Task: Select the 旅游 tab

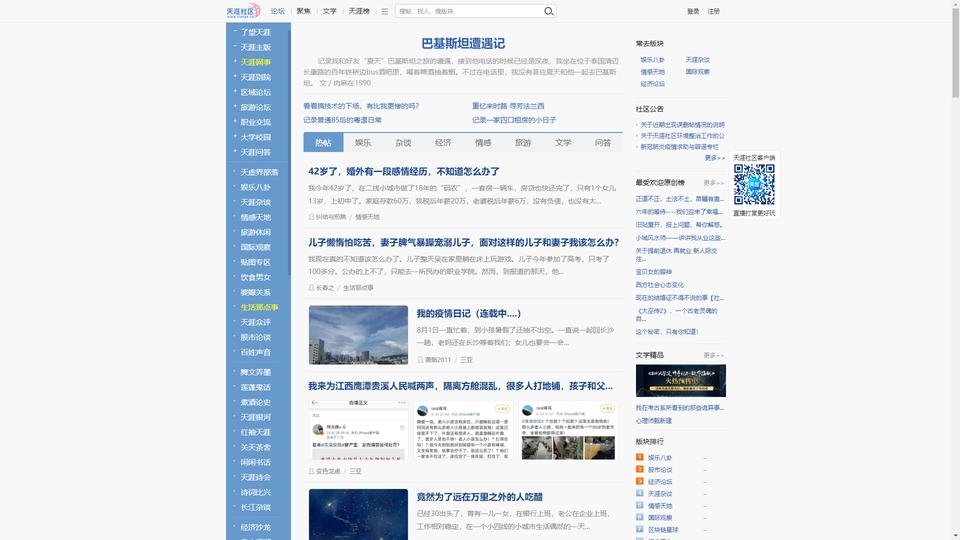Action: [x=523, y=143]
